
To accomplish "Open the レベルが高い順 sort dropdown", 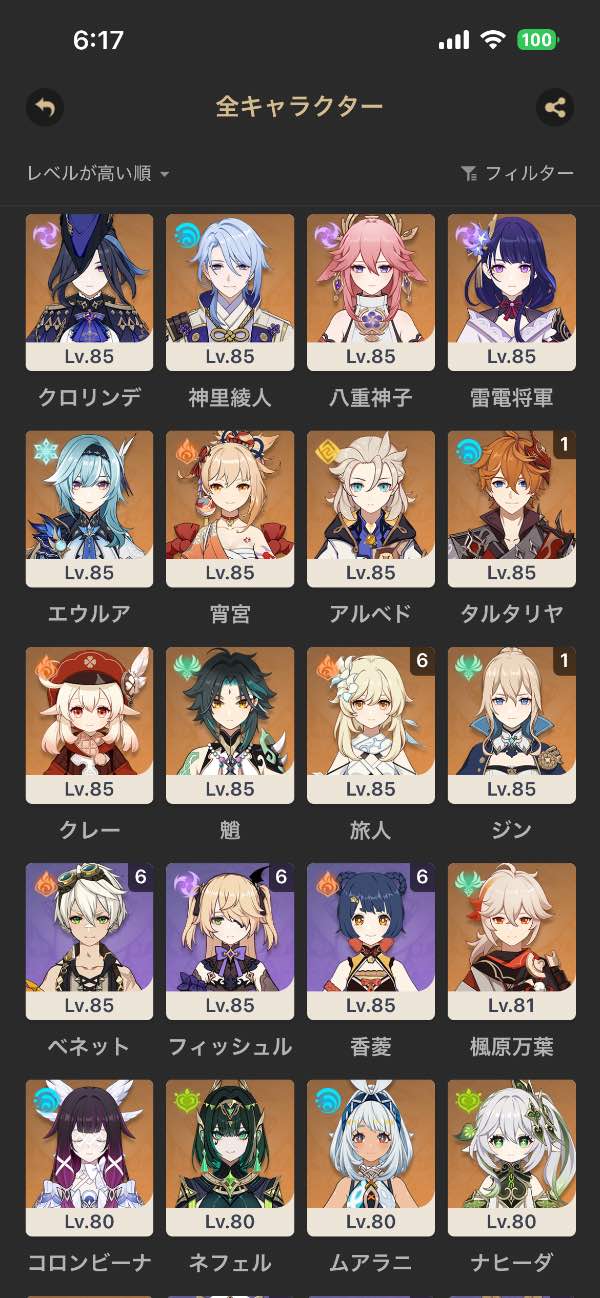I will click(98, 174).
